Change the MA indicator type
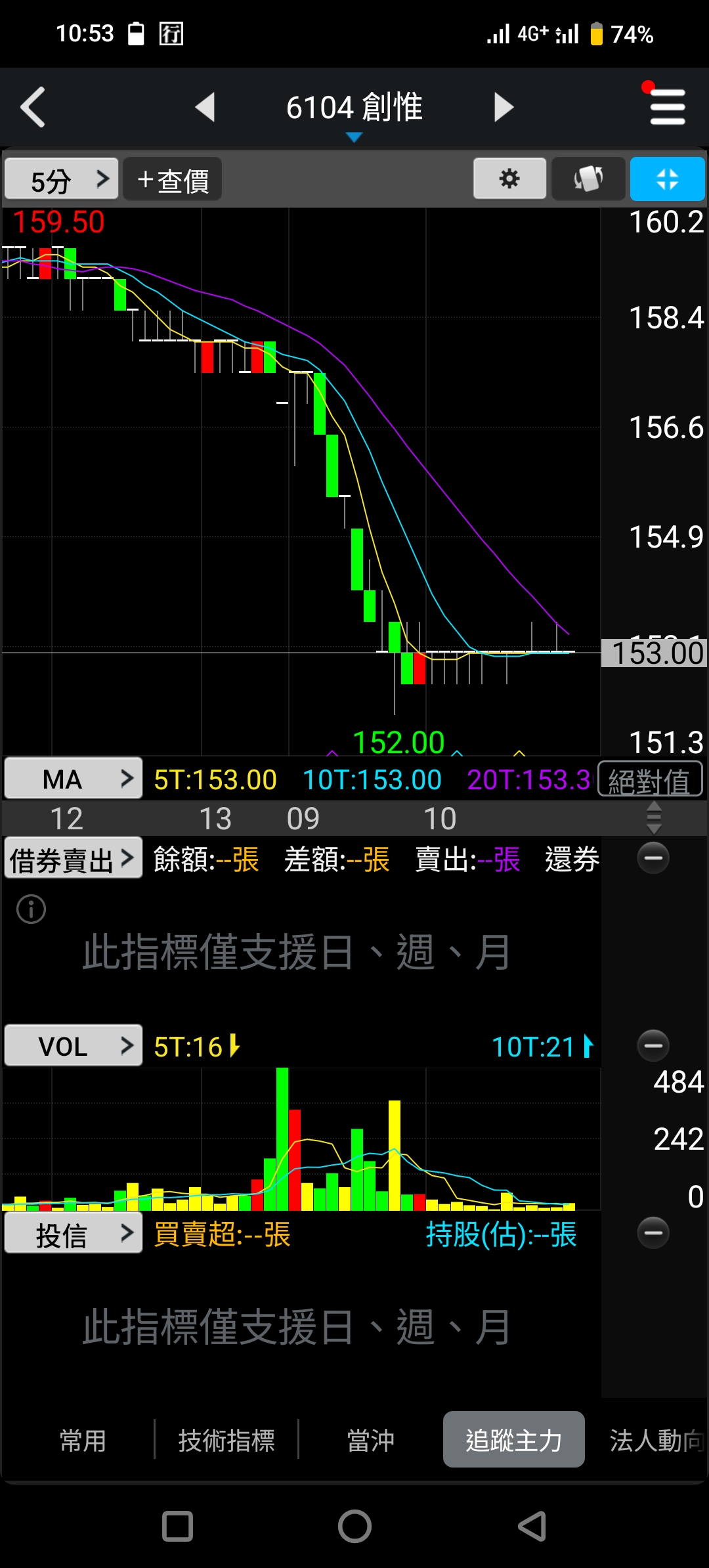This screenshot has width=709, height=1568. 74,779
